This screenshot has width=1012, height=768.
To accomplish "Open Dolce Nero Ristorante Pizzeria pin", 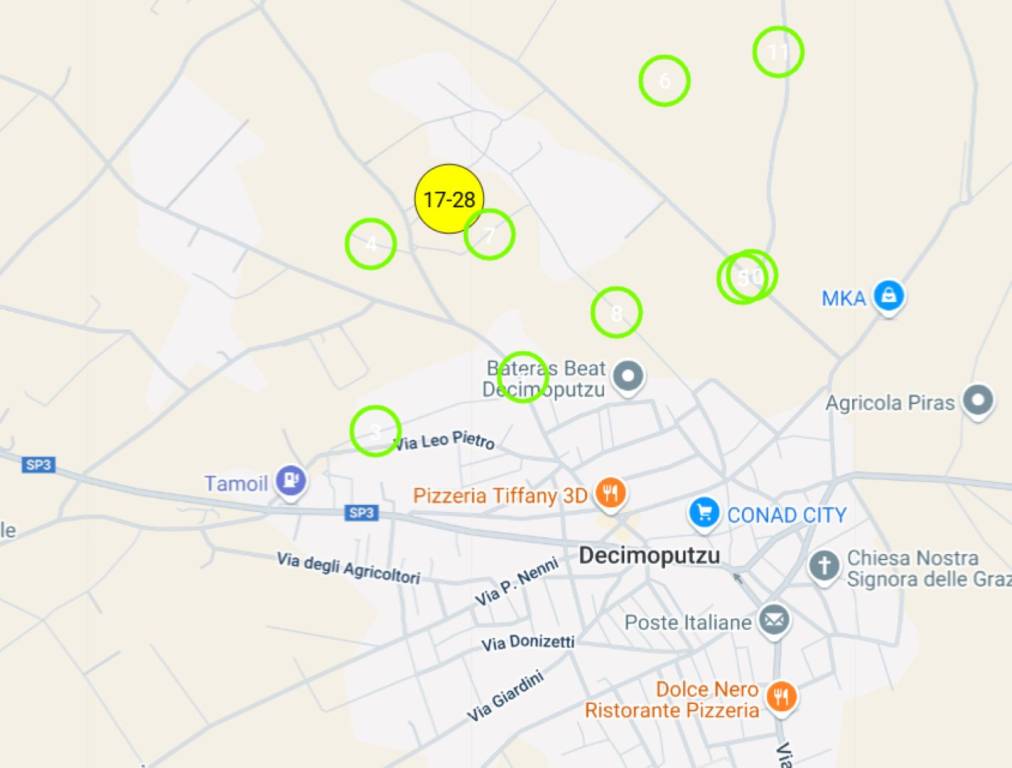I will pos(781,695).
